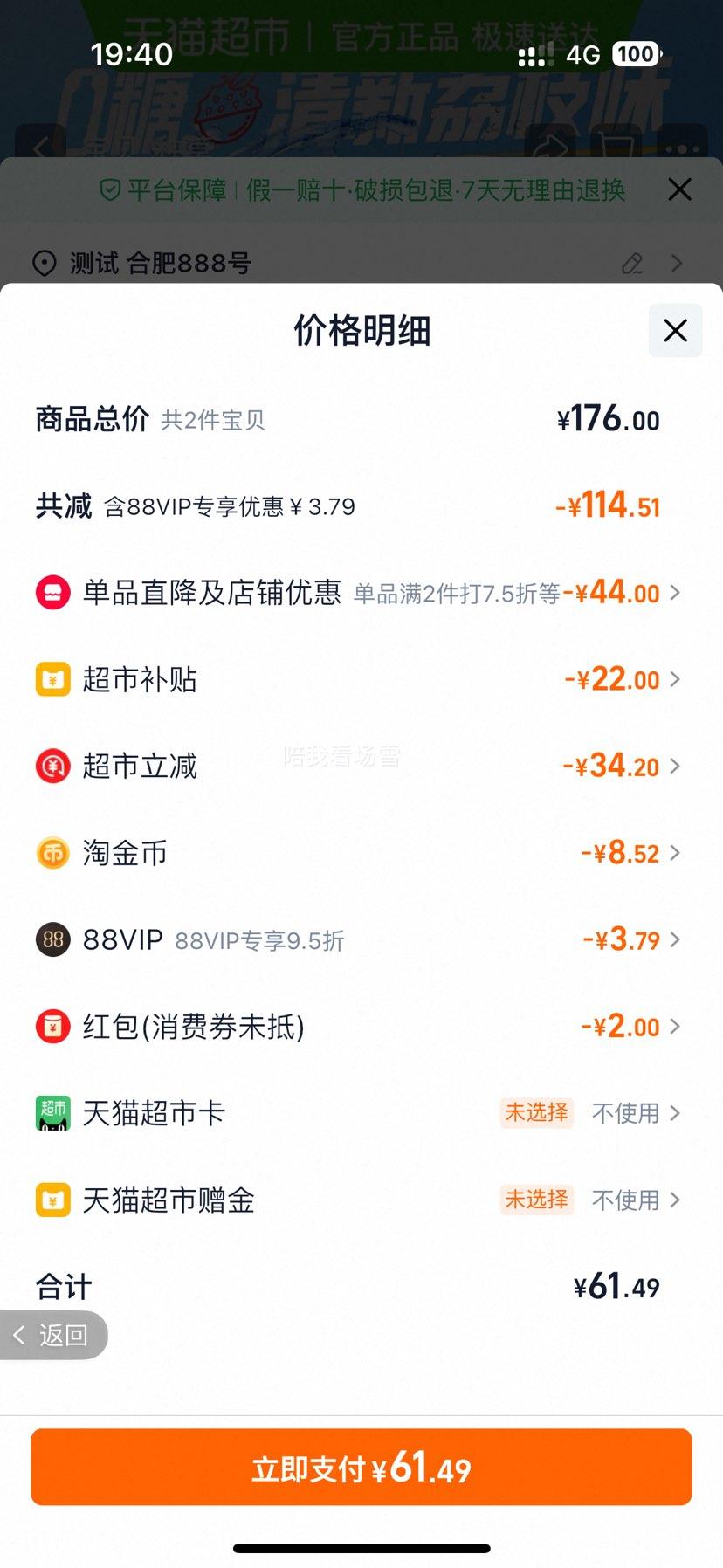Tap the 返回 back pill
The height and width of the screenshot is (1568, 723).
coord(52,1335)
